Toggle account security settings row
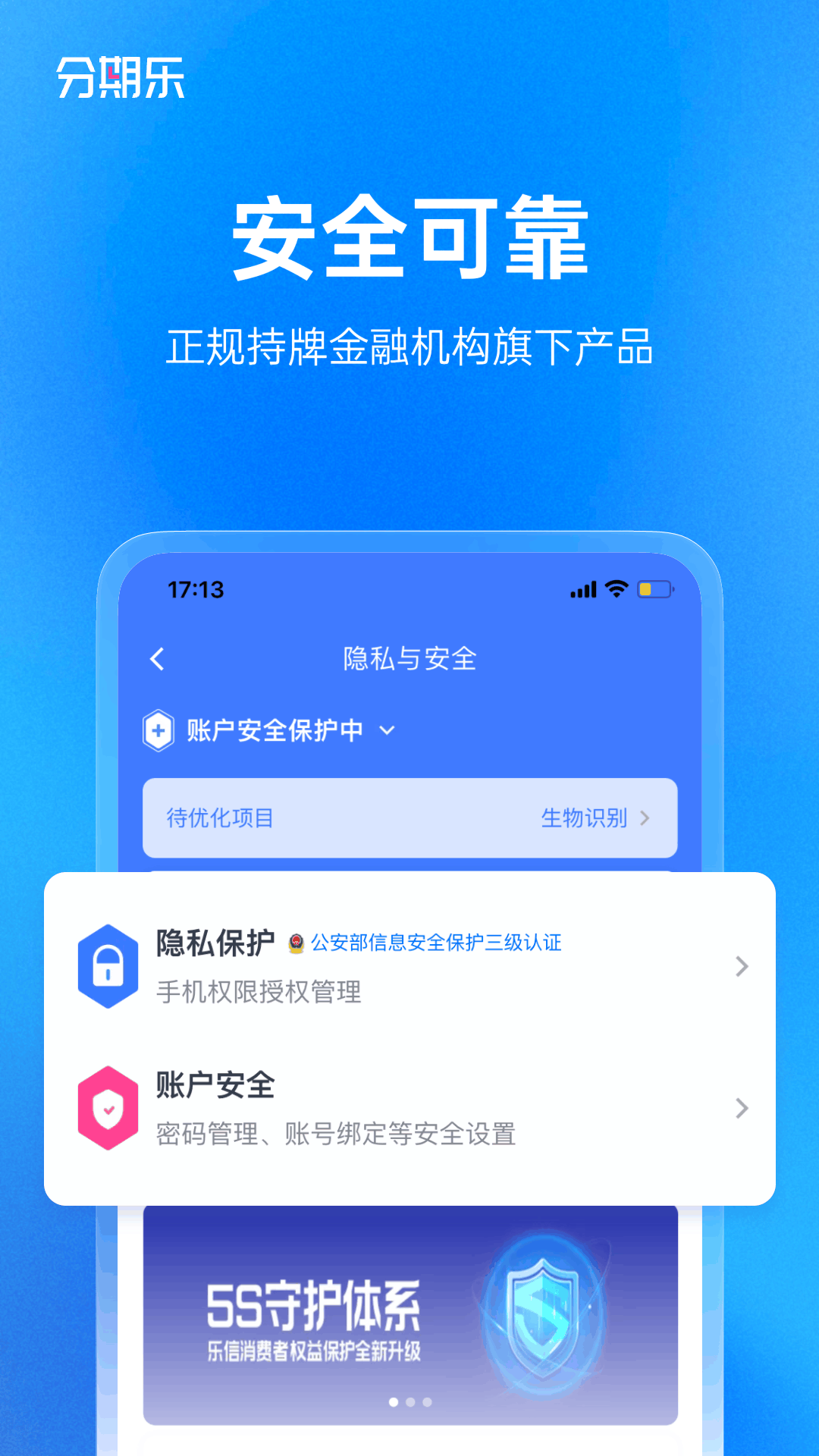Image resolution: width=819 pixels, height=1456 pixels. (x=409, y=1109)
